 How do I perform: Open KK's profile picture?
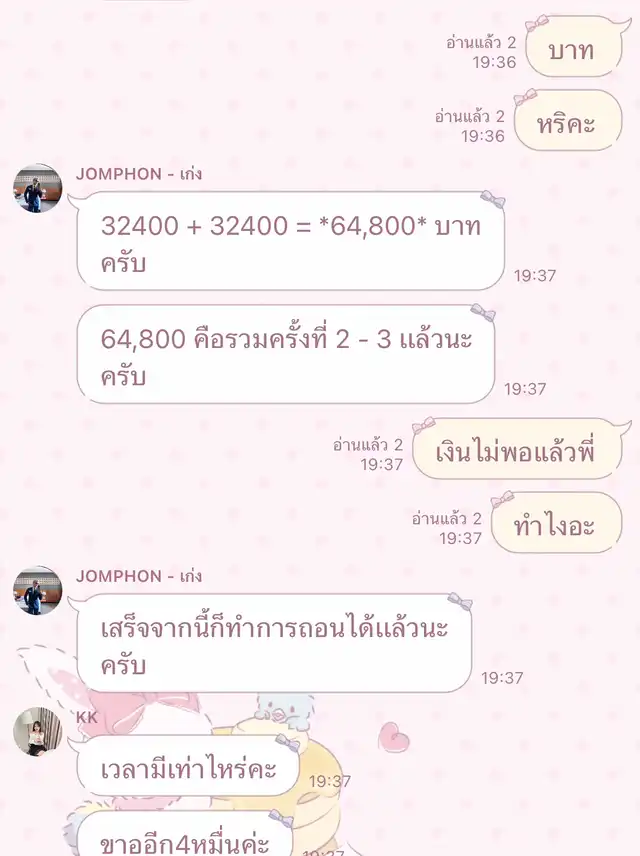[x=38, y=732]
